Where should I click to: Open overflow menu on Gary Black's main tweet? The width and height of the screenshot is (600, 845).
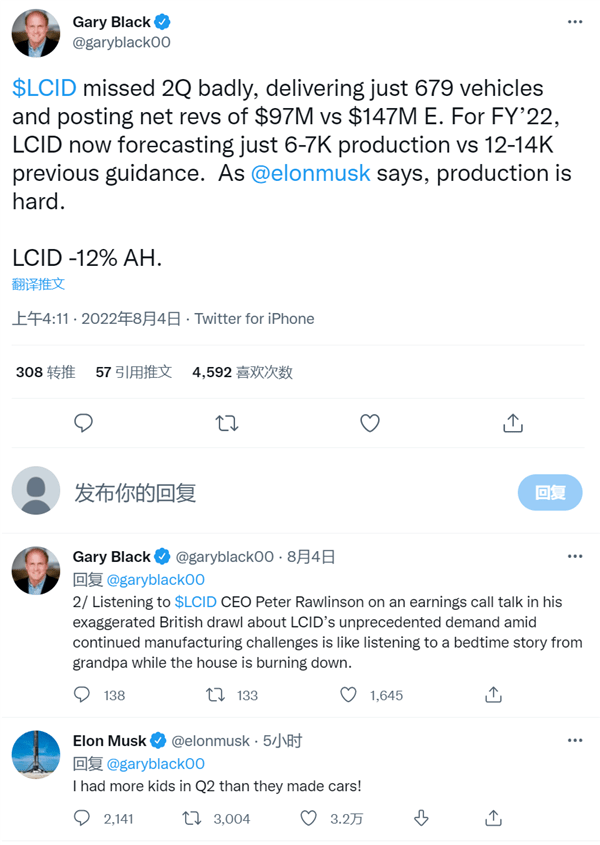point(573,21)
